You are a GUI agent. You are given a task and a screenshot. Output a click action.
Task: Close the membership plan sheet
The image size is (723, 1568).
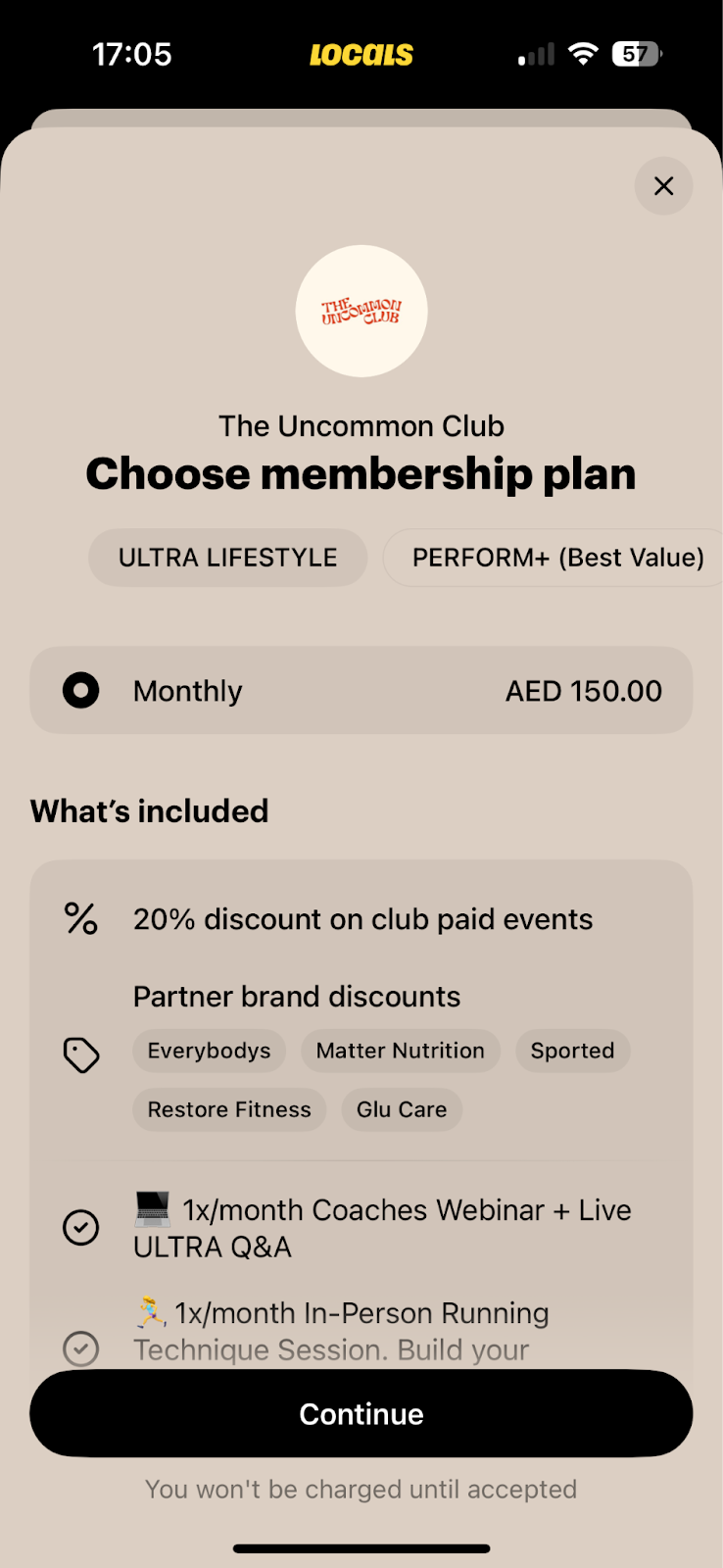pyautogui.click(x=663, y=186)
